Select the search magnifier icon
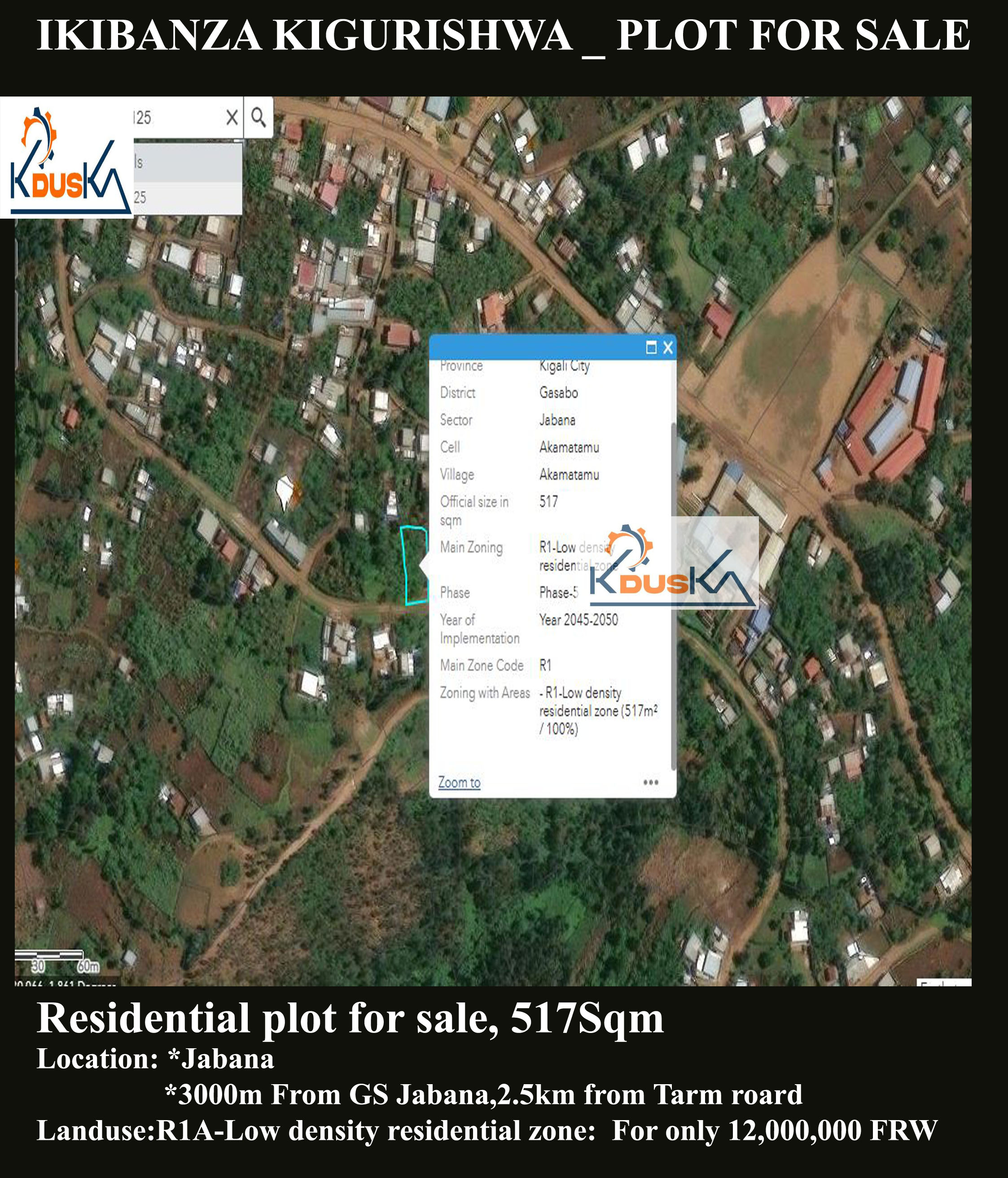 (259, 118)
